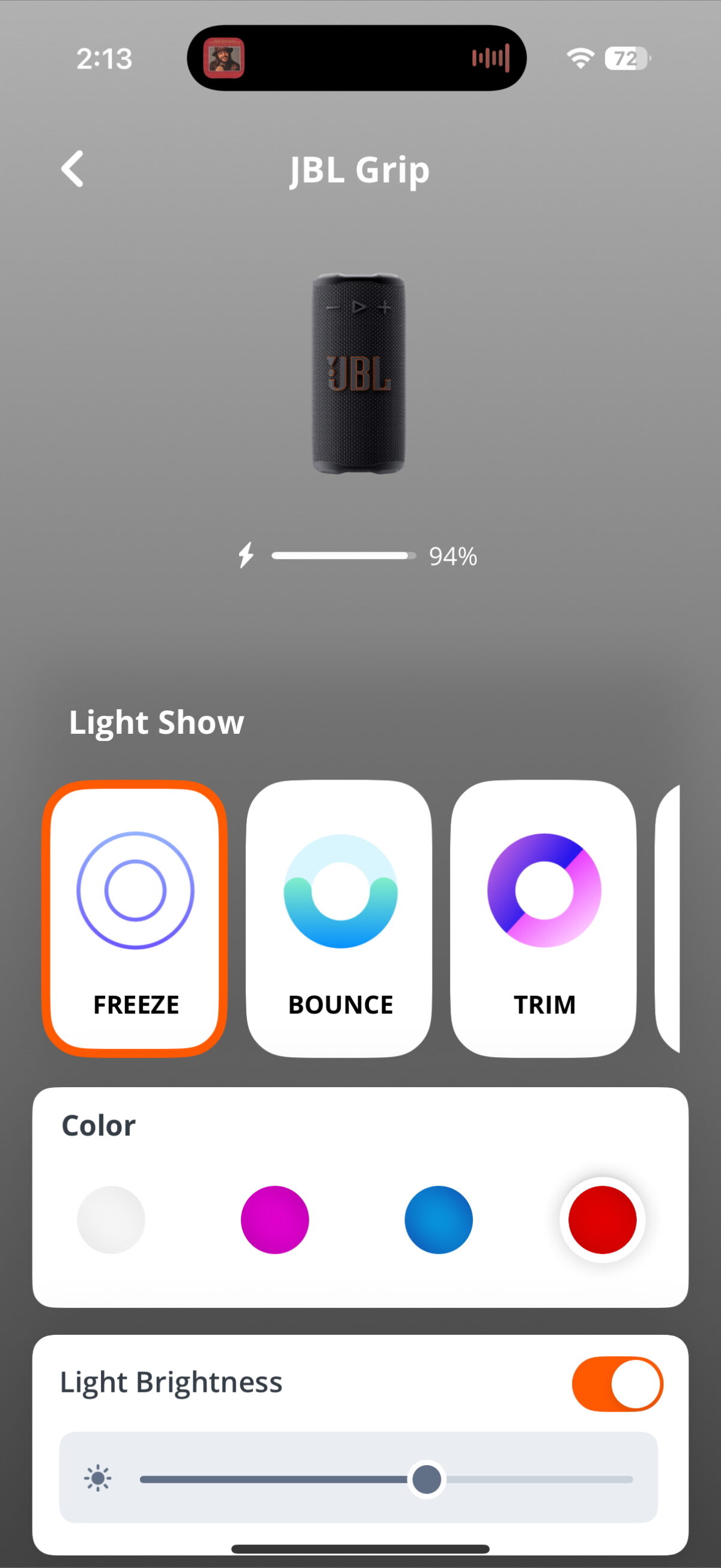This screenshot has height=1568, width=721.
Task: Pick the white color swatch
Action: 111,1219
